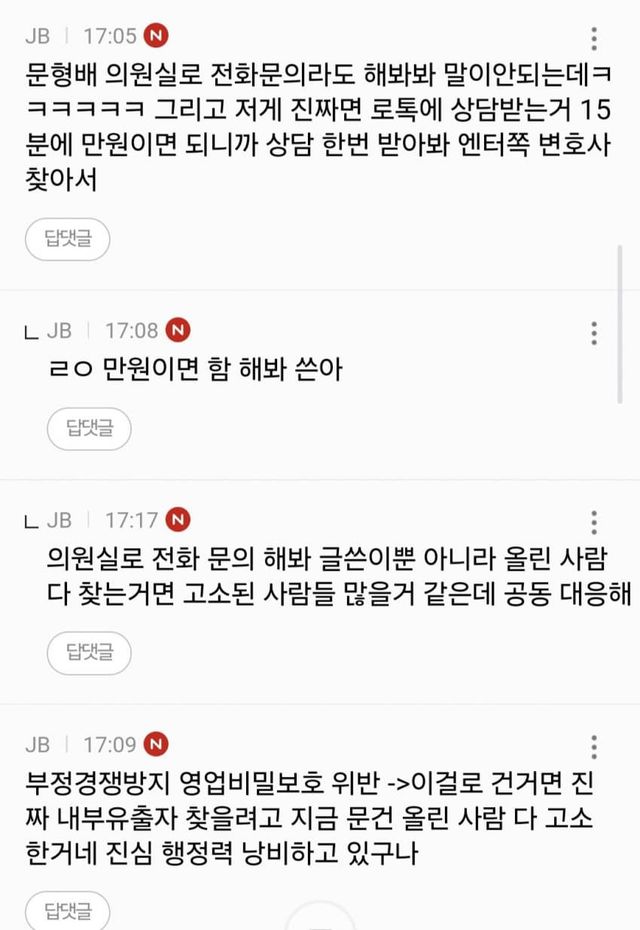This screenshot has height=930, width=640.
Task: Open the overflow menu on the 17:08 reply
Action: [x=594, y=333]
